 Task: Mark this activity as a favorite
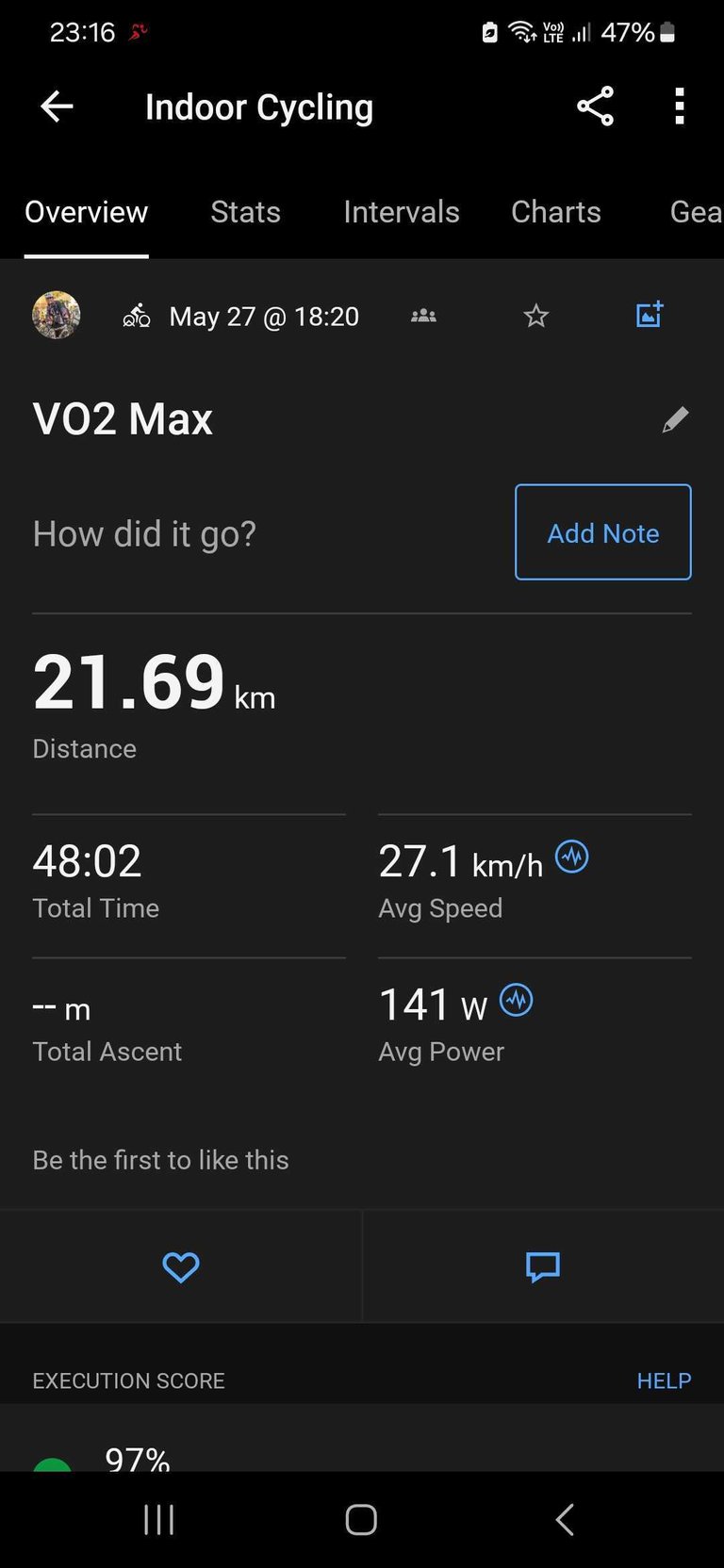click(535, 316)
